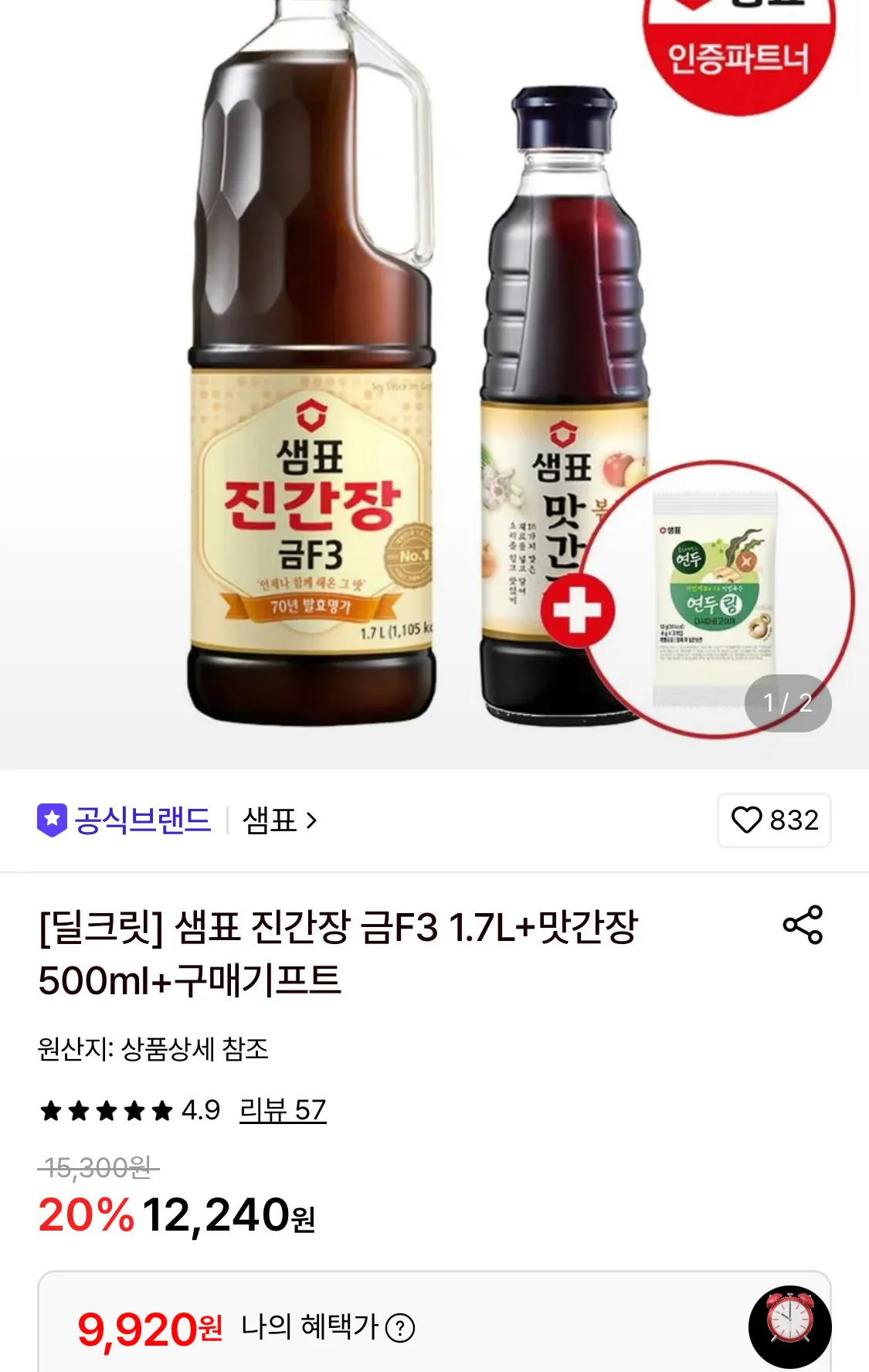Screen dimensions: 869x1372
Task: Open the product image in full view
Action: click(434, 384)
